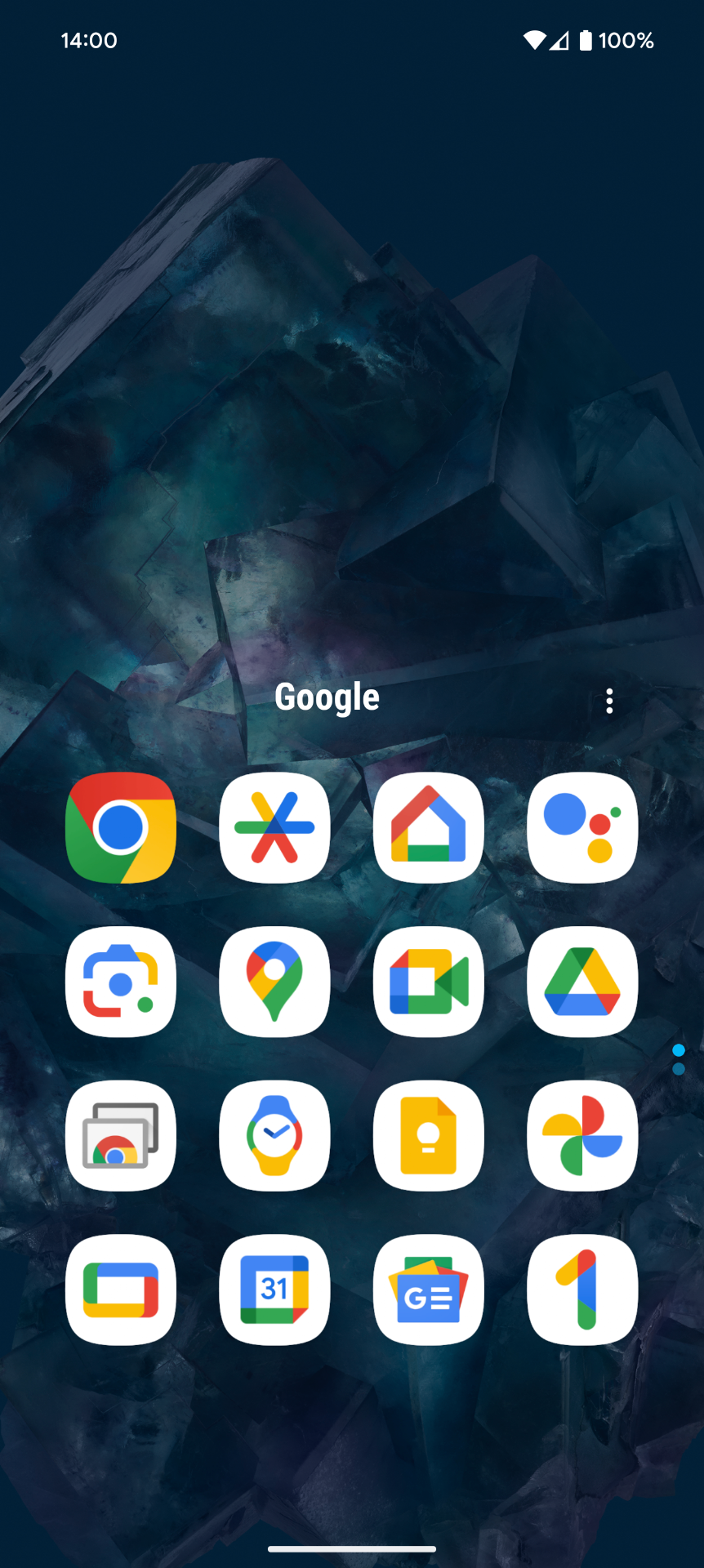Launch Google Maps
The width and height of the screenshot is (704, 1568).
pos(274,982)
